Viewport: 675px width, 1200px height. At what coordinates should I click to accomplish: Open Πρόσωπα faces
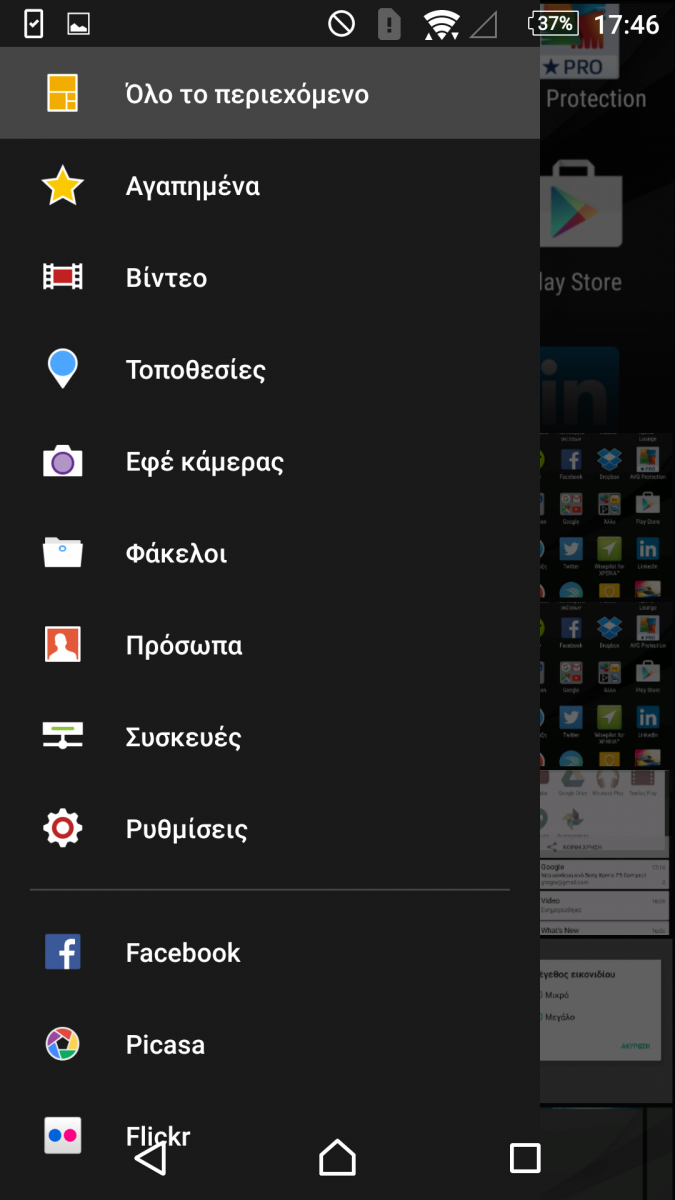coord(270,646)
